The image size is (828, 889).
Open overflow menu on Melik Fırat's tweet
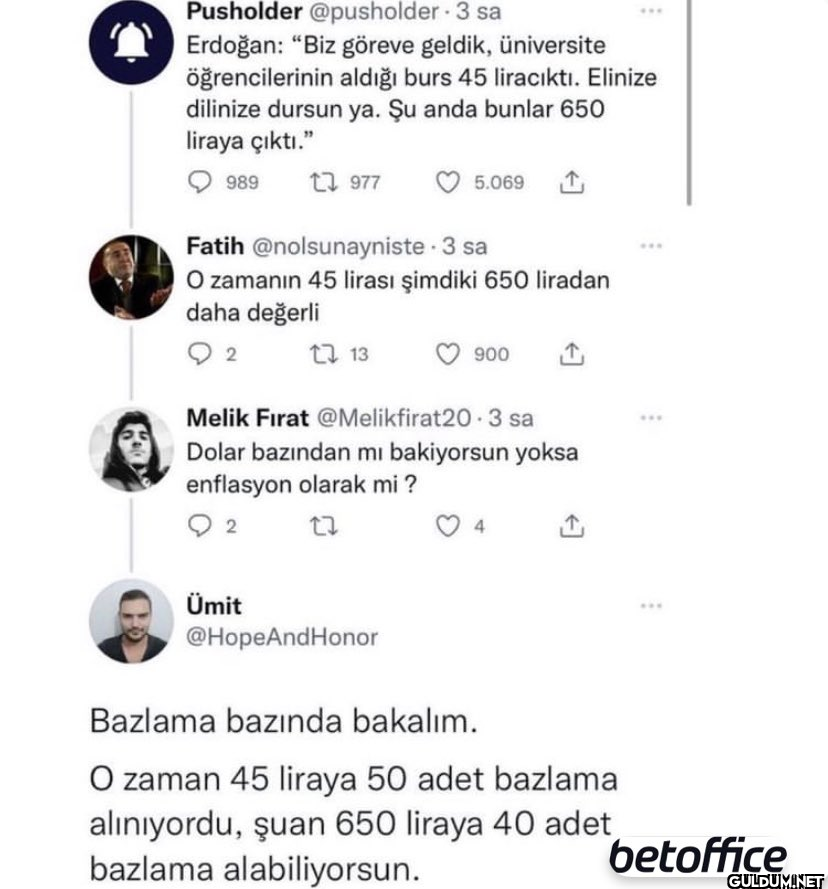tap(651, 417)
